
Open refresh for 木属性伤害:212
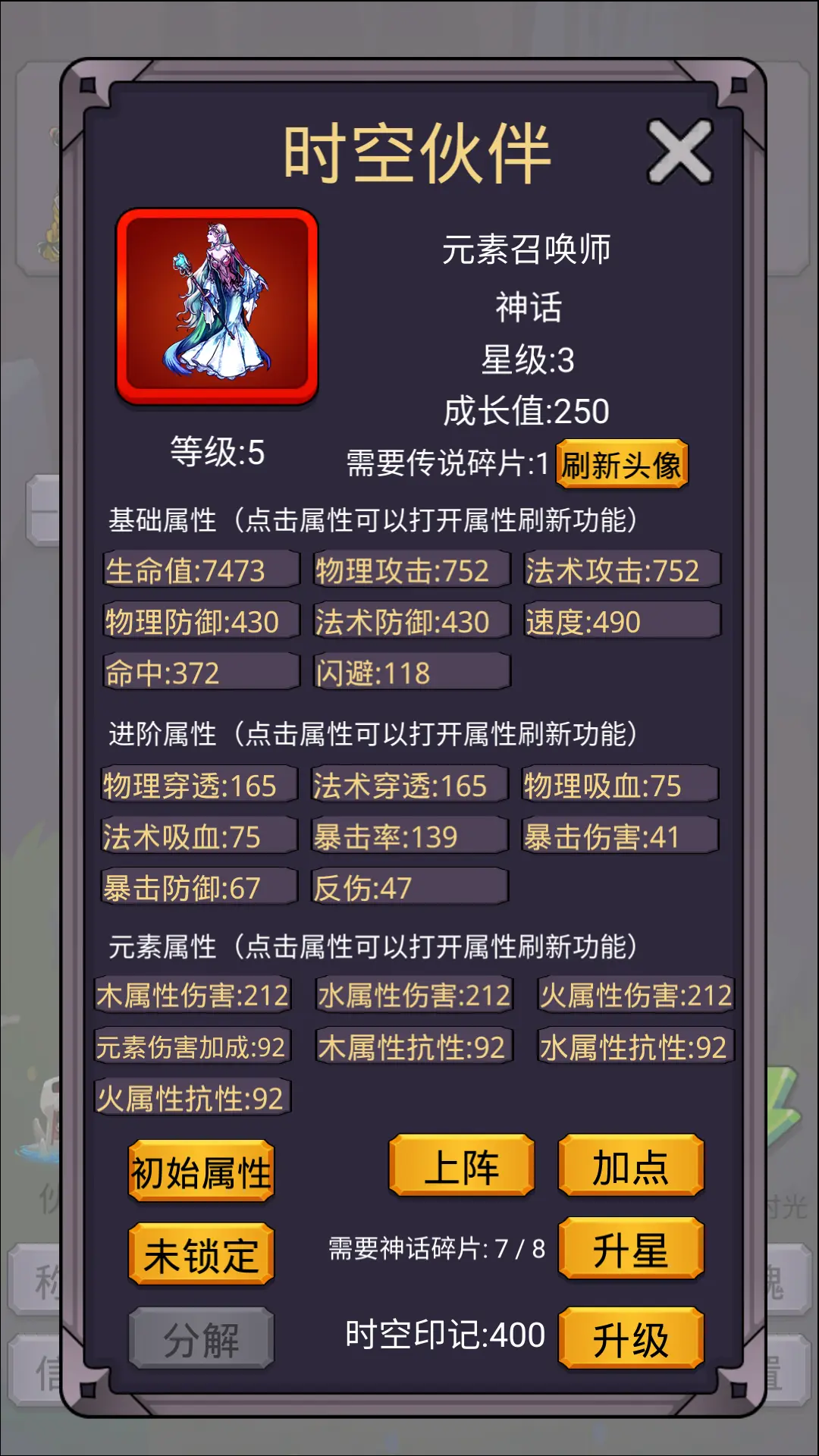[193, 995]
